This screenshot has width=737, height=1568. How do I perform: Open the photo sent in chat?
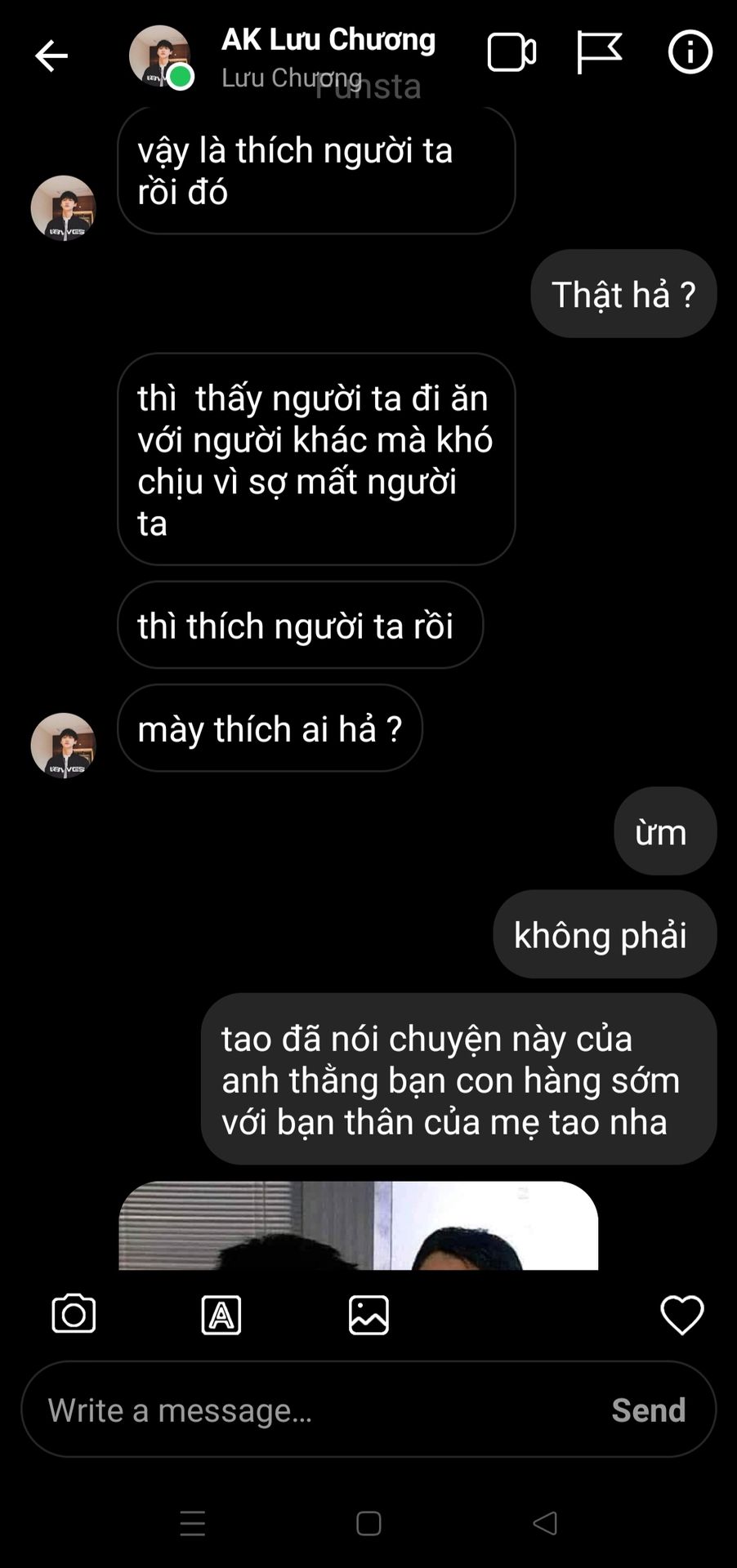358,1225
